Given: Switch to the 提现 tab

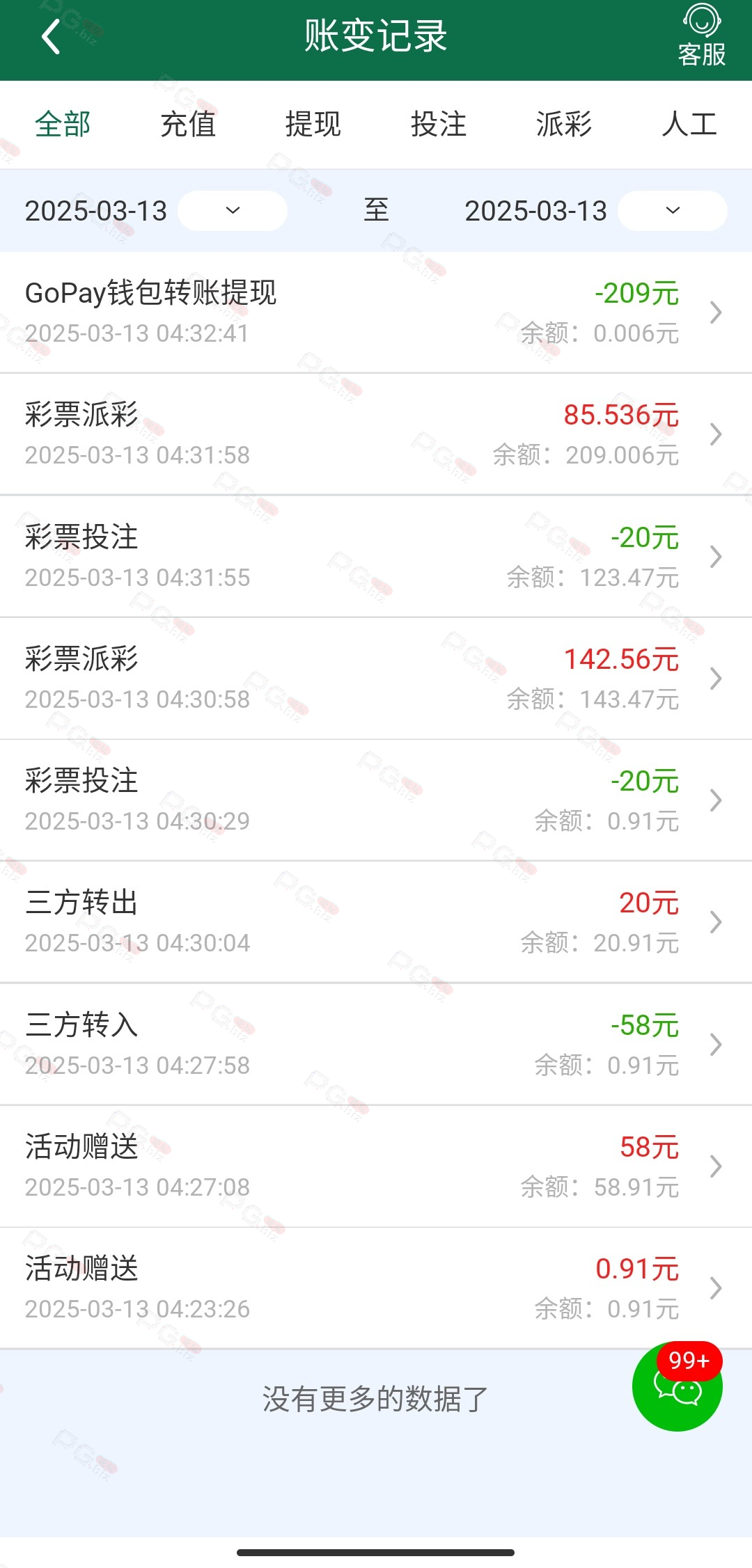Looking at the screenshot, I should 313,125.
